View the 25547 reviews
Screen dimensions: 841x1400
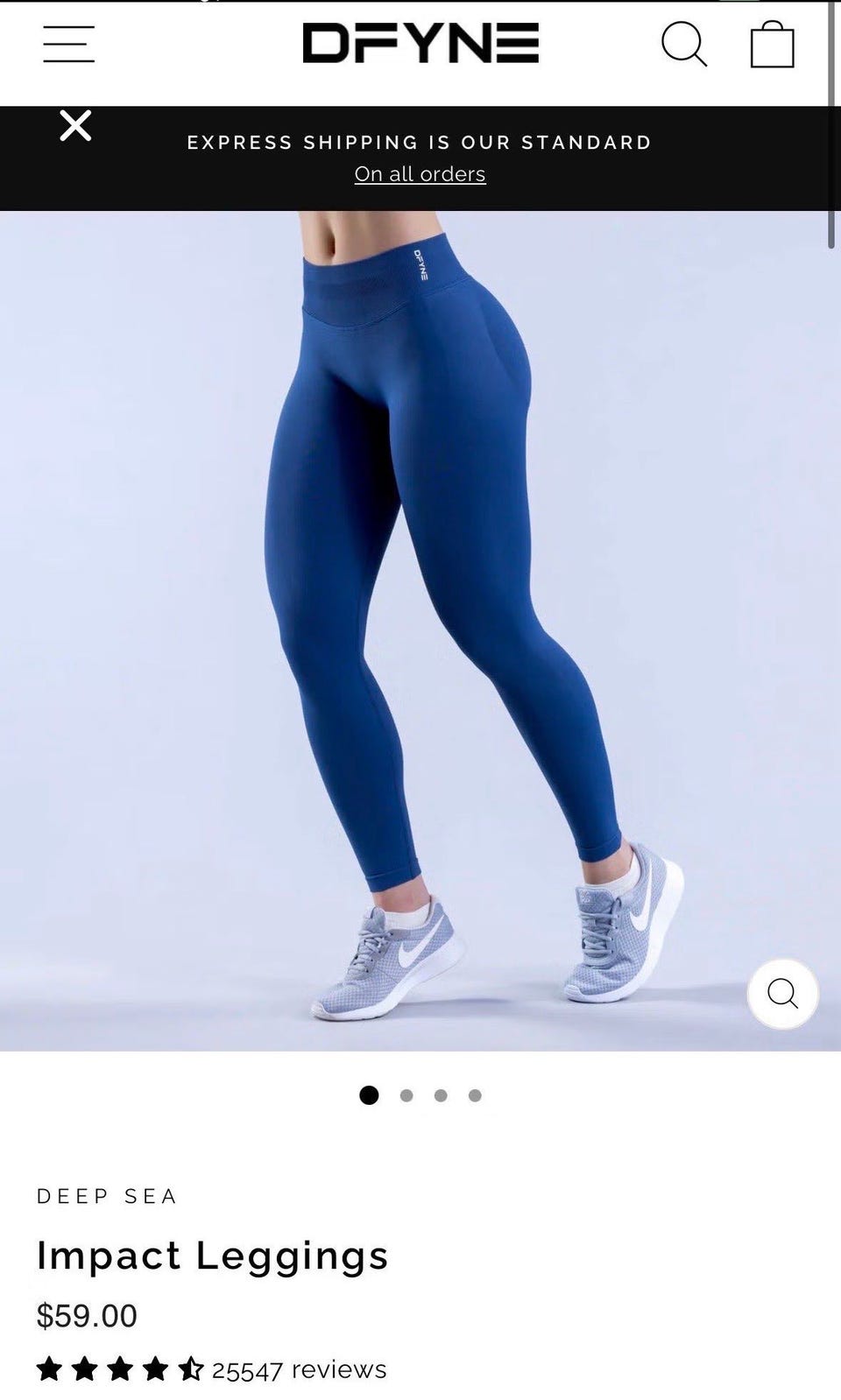click(x=299, y=1369)
